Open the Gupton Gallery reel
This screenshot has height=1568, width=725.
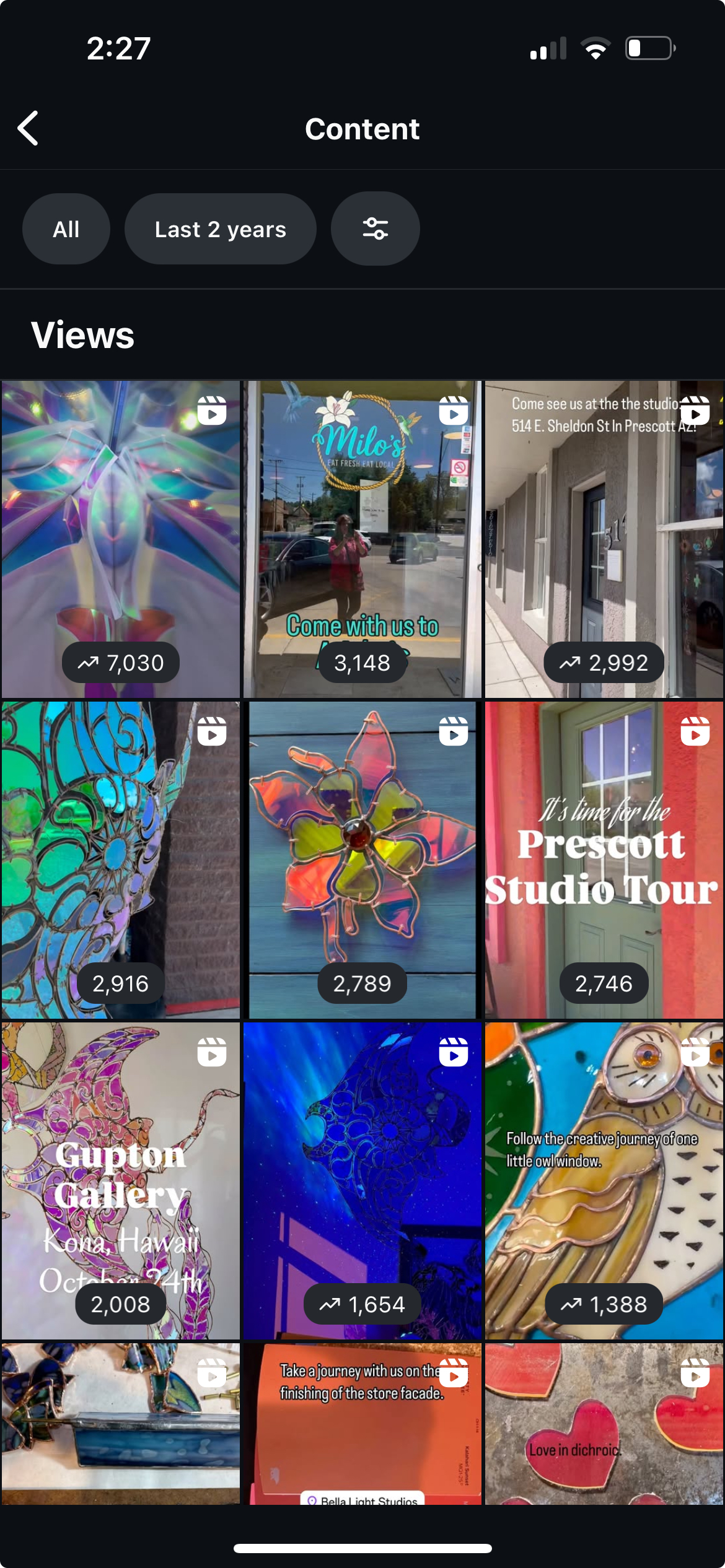click(121, 1180)
